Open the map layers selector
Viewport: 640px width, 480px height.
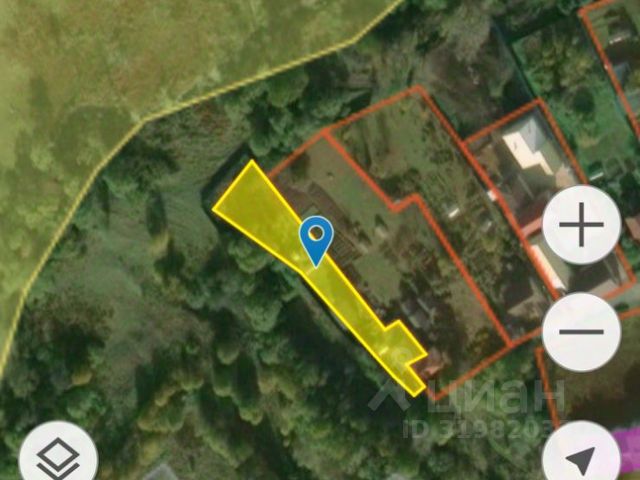(x=58, y=461)
